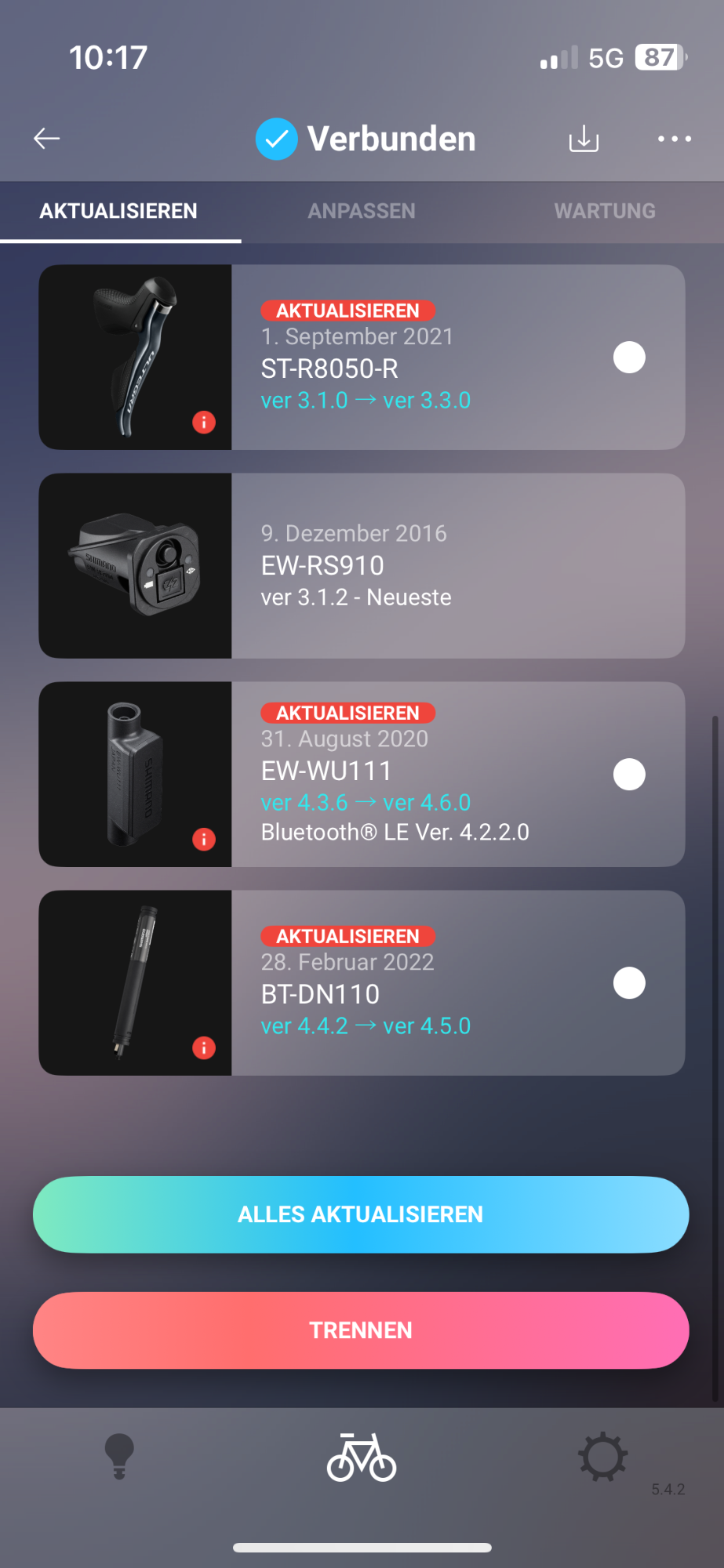The width and height of the screenshot is (724, 1568).
Task: Switch to the WARTUNG tab
Action: pos(605,211)
